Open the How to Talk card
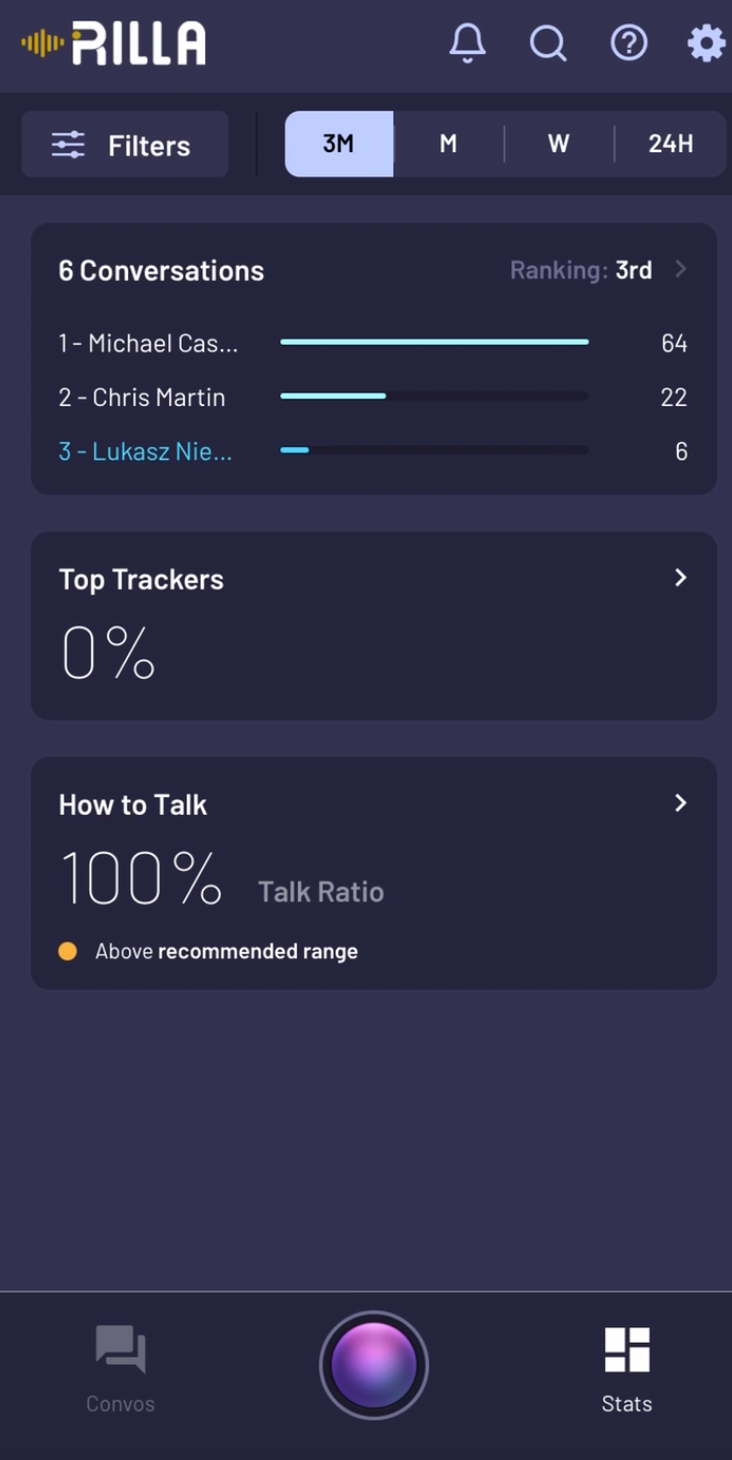 pyautogui.click(x=374, y=872)
